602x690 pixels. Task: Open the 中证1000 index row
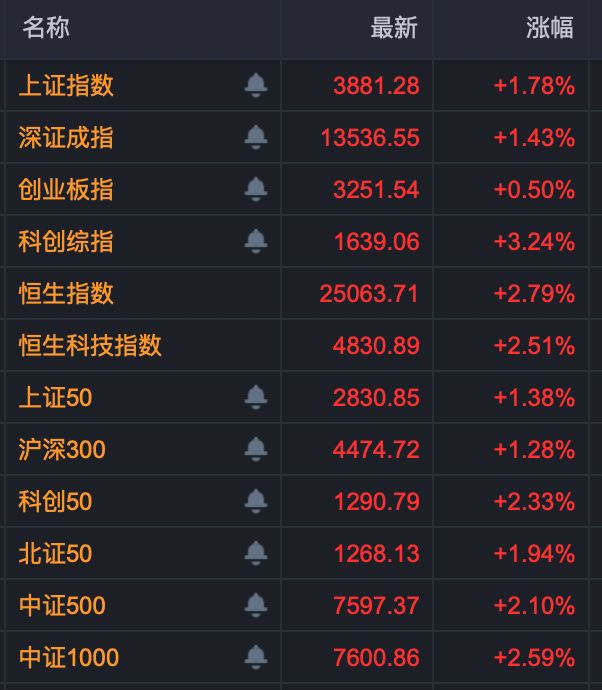pos(68,658)
